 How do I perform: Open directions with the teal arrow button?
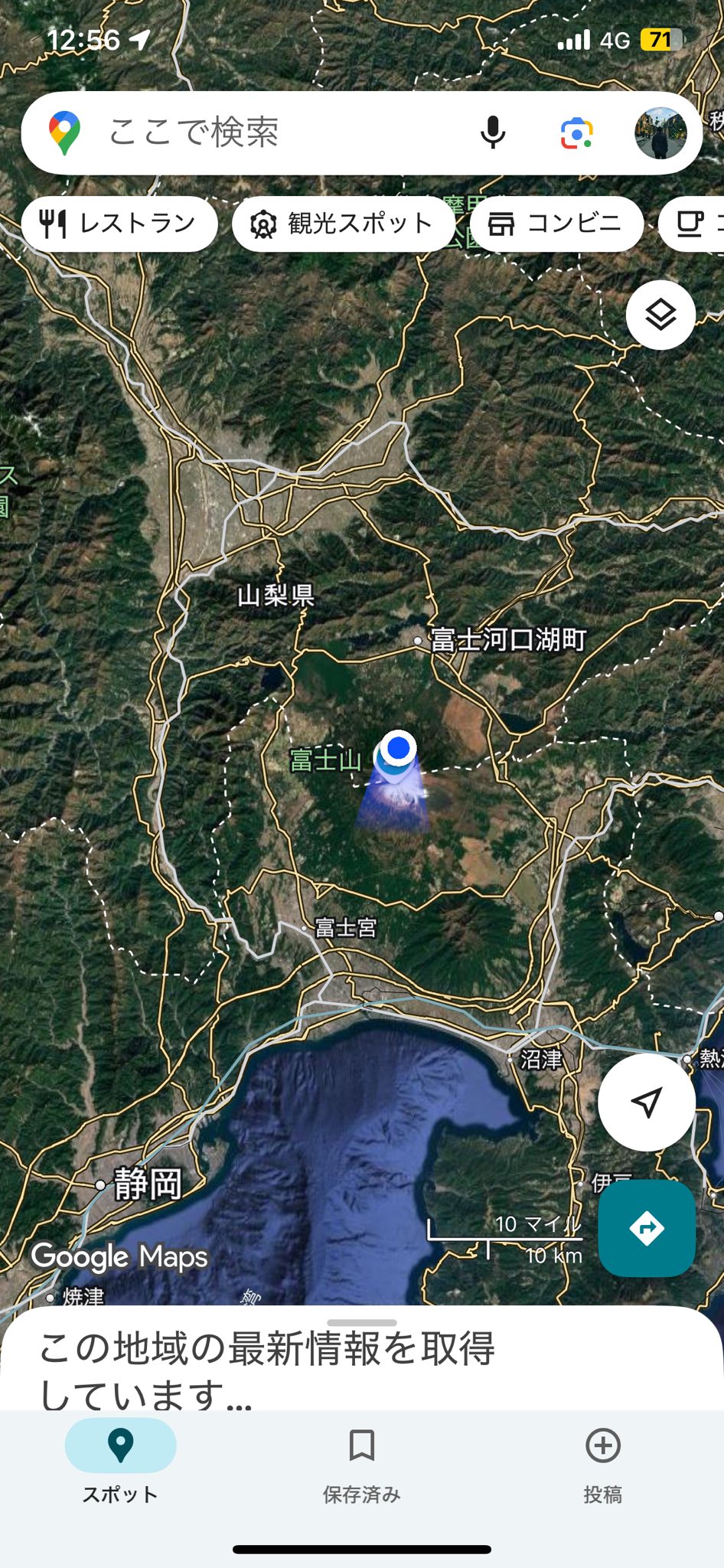click(x=647, y=1228)
